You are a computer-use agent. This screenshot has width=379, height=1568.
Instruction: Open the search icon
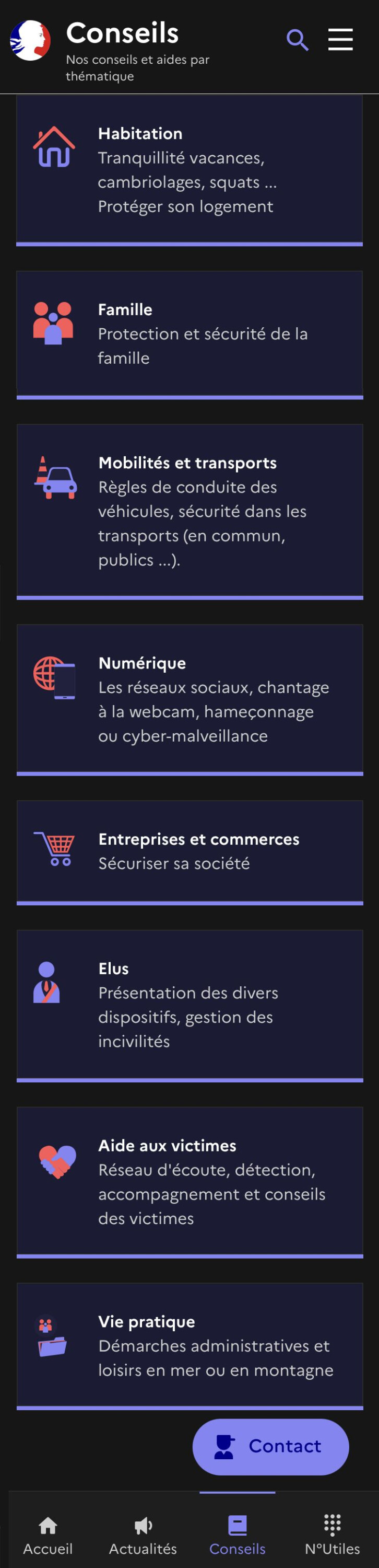pos(297,40)
